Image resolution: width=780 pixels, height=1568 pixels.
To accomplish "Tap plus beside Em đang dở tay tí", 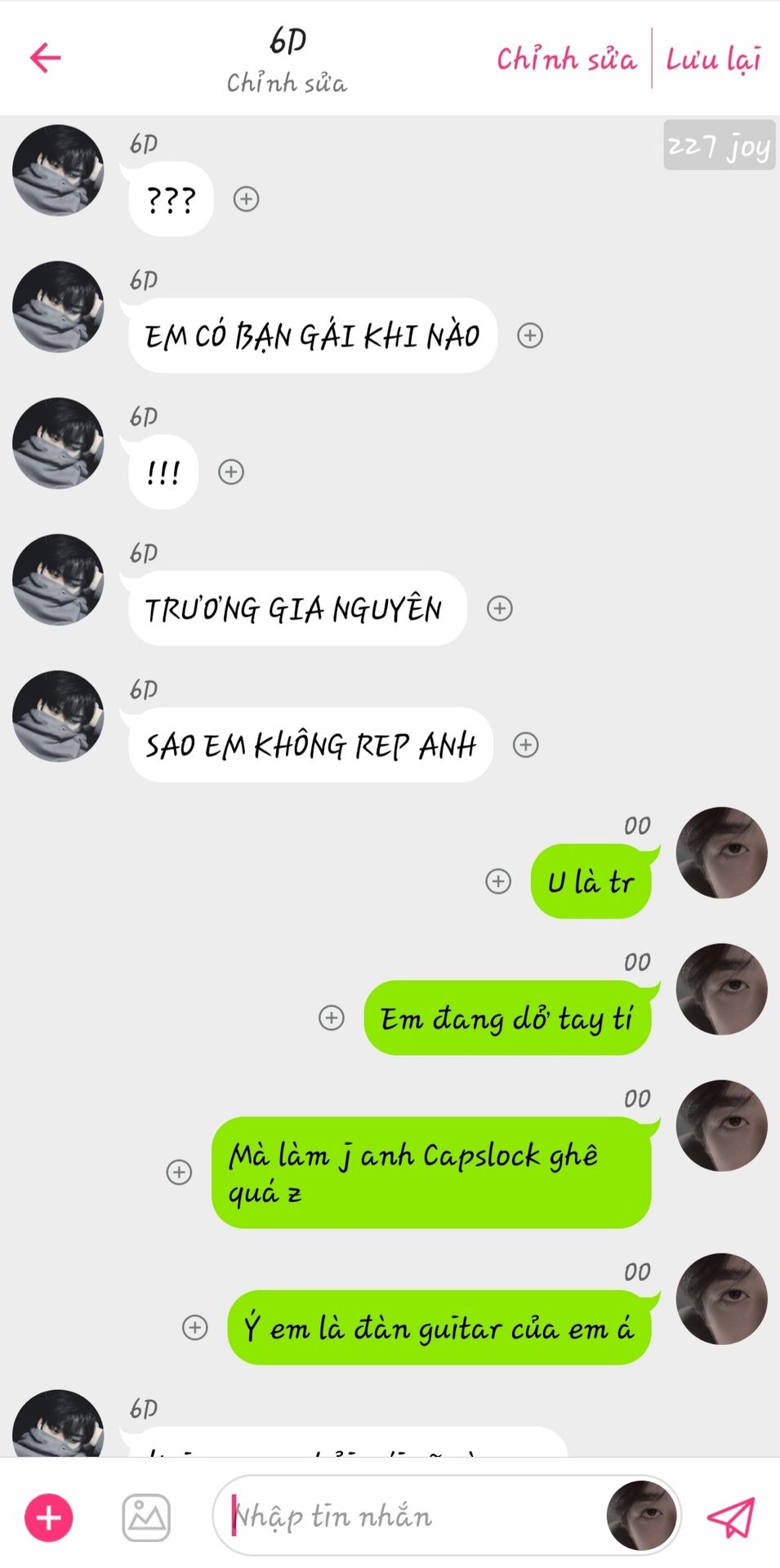I will tap(331, 1018).
